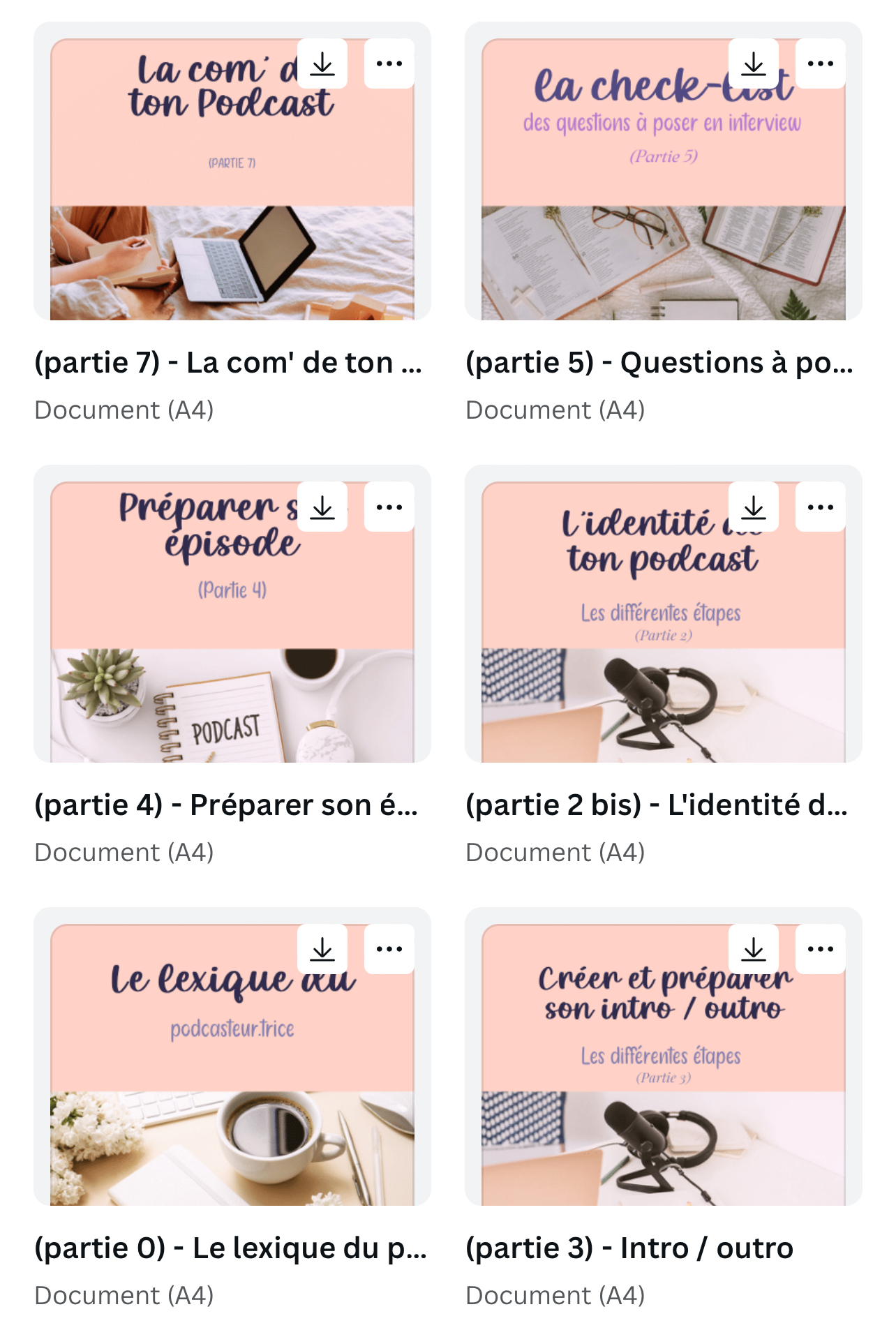Download the partie 3 Intro / outro document
Viewport: 896px width, 1330px height.
click(753, 949)
